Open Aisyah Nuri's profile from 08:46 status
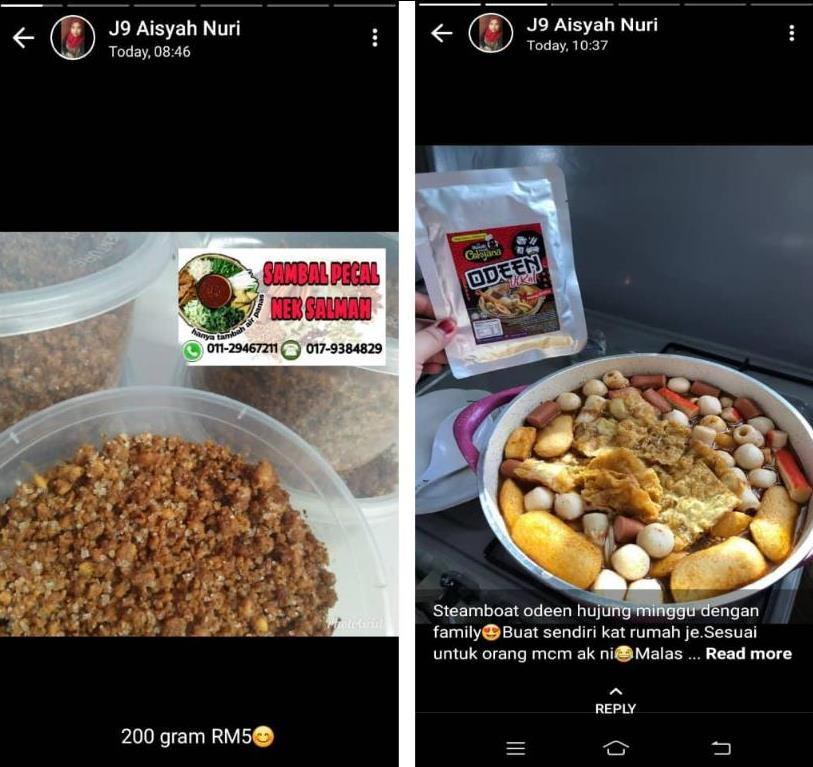 [73, 38]
